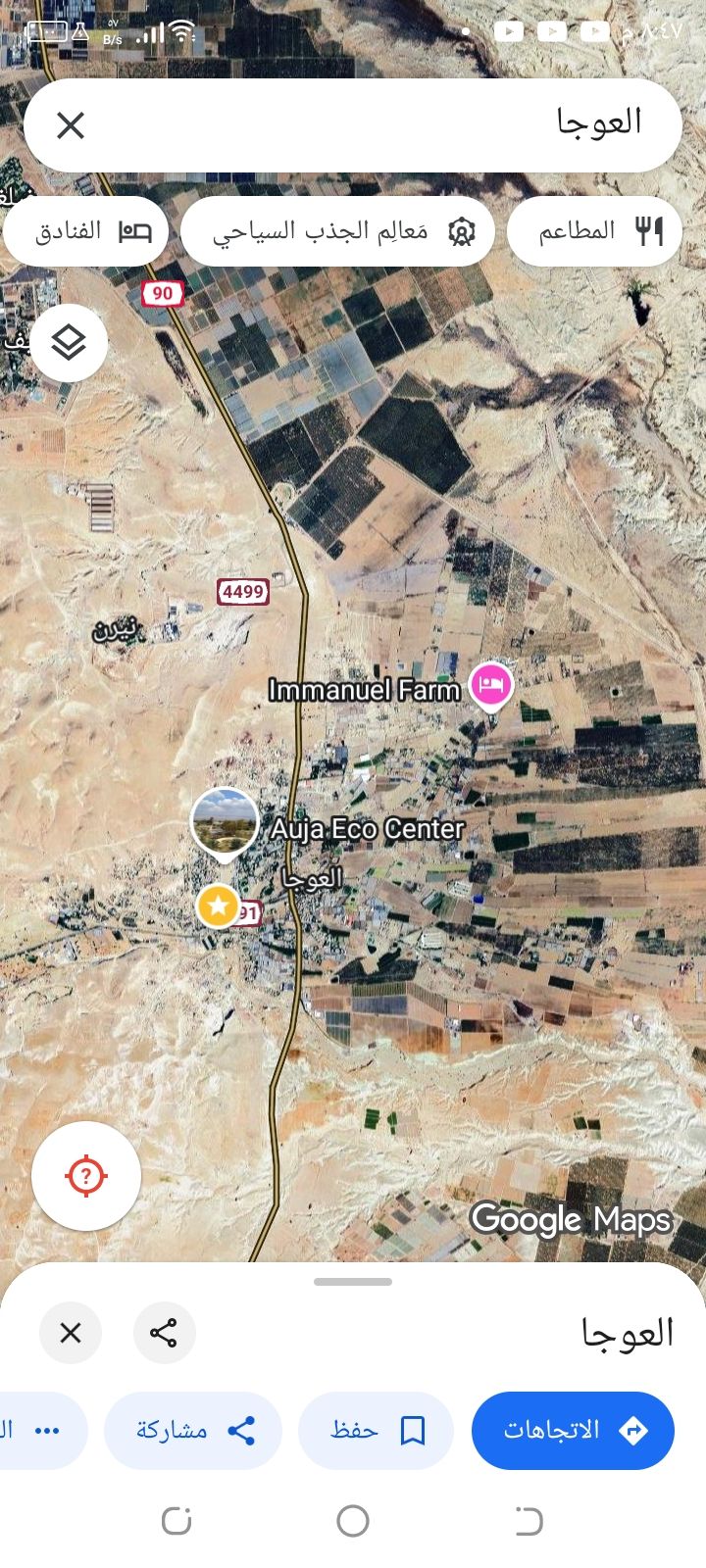Screen dimensions: 706x1568
Task: Tap the starred saved place marker
Action: click(x=218, y=906)
